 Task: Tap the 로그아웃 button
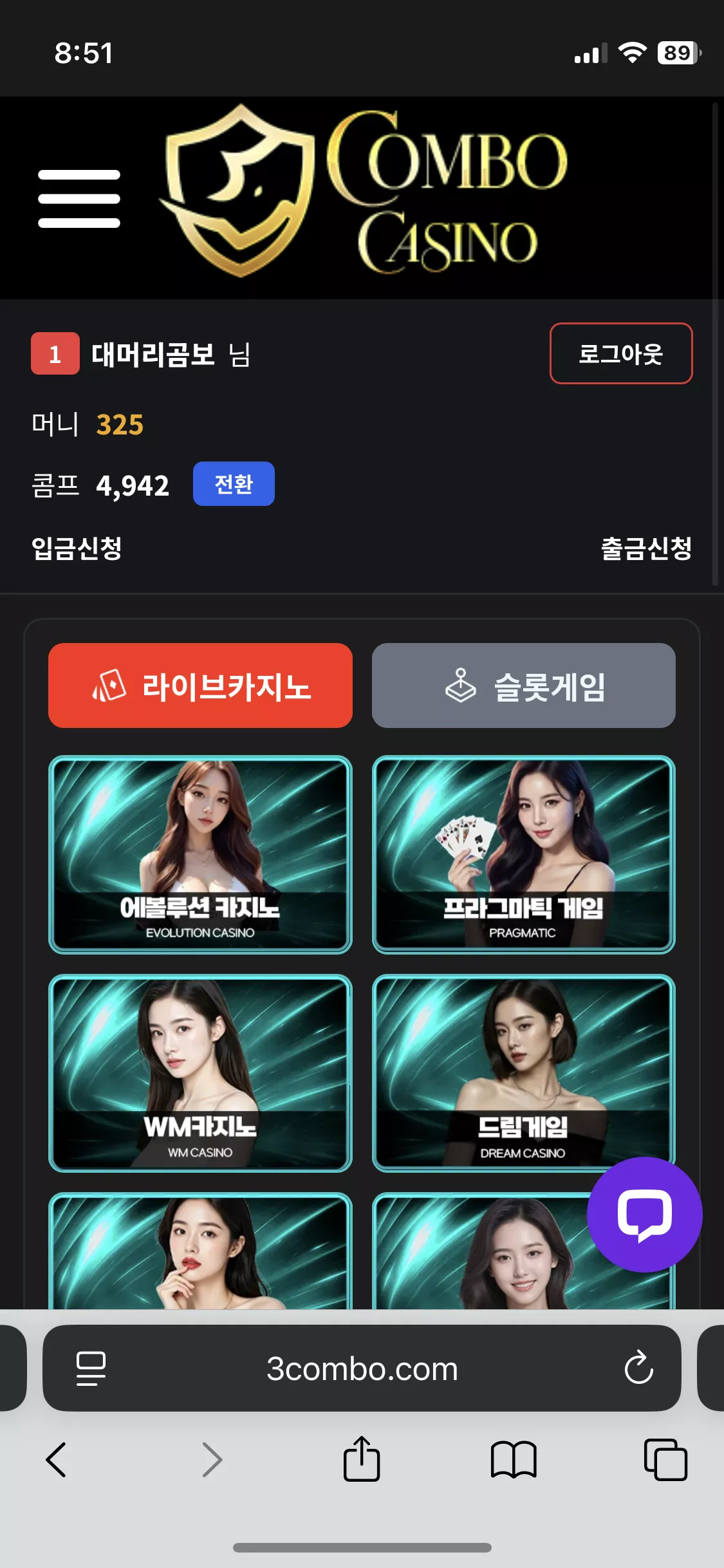pyautogui.click(x=621, y=353)
